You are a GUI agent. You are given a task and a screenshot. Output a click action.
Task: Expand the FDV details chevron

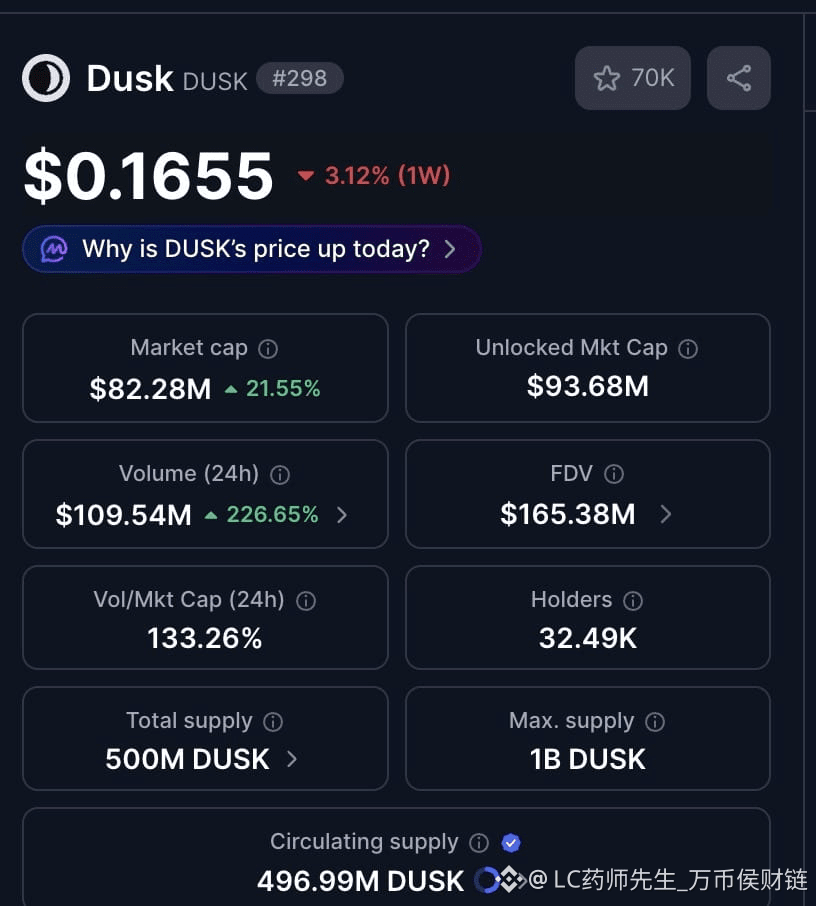[x=666, y=515]
